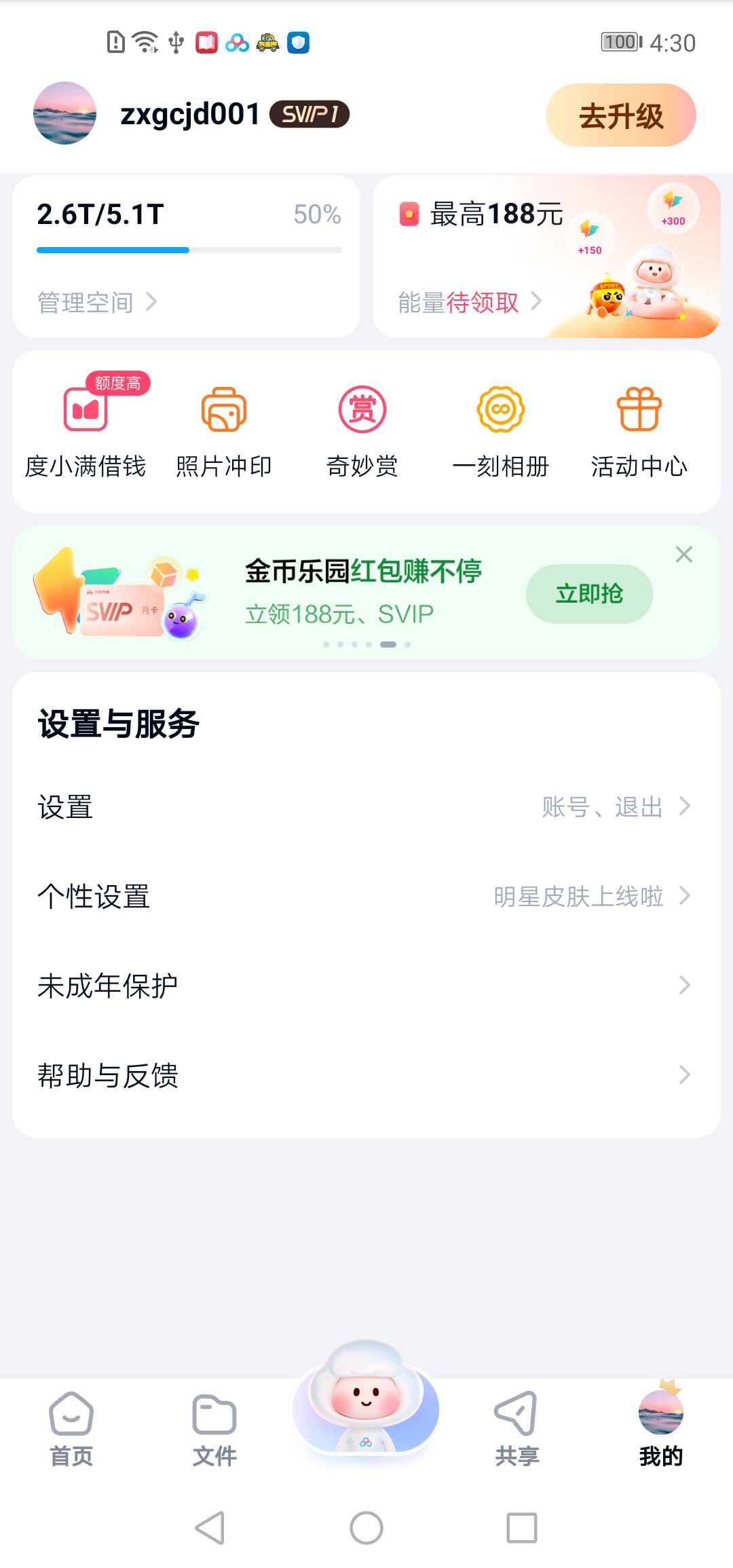Open 一刻相册 album
Image resolution: width=733 pixels, height=1568 pixels.
click(501, 429)
